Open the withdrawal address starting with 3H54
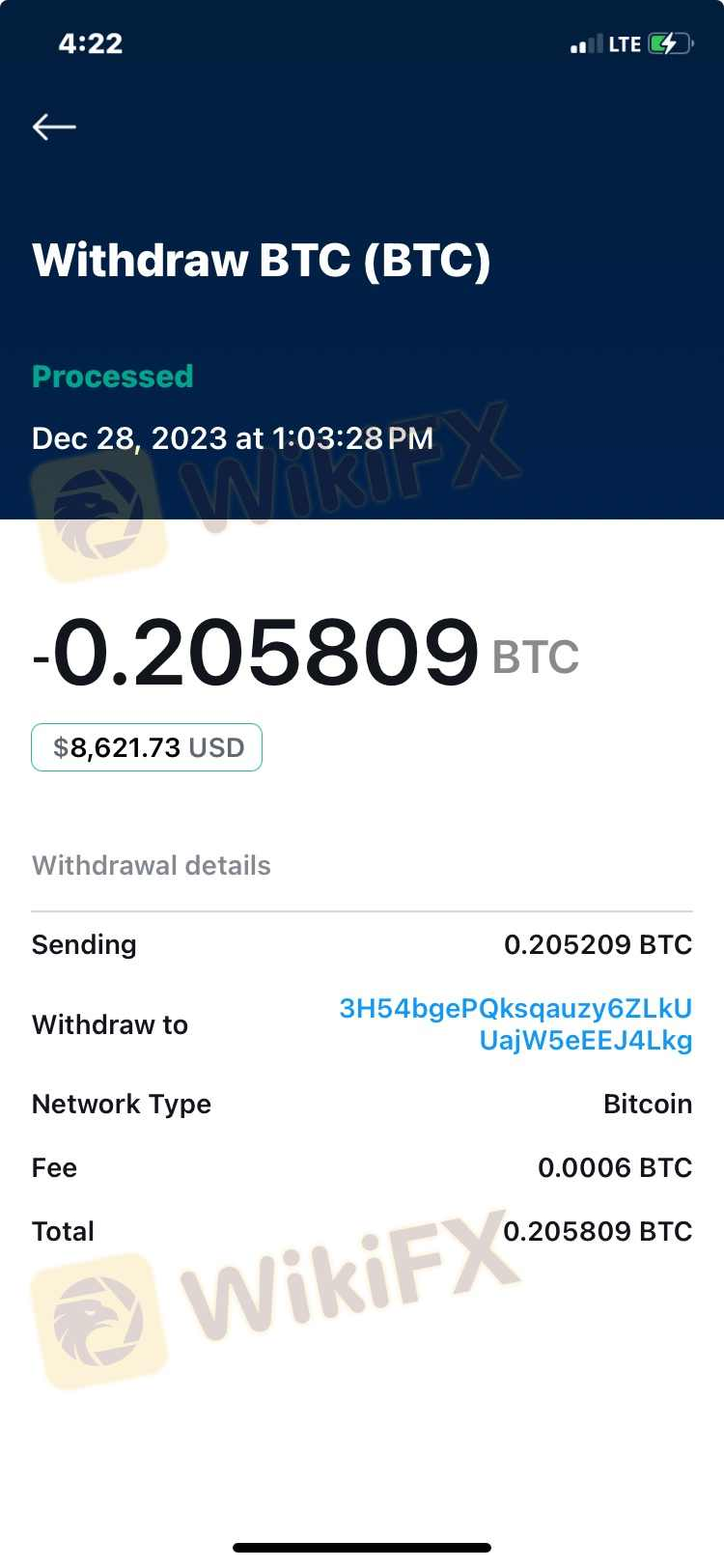 coord(515,1023)
